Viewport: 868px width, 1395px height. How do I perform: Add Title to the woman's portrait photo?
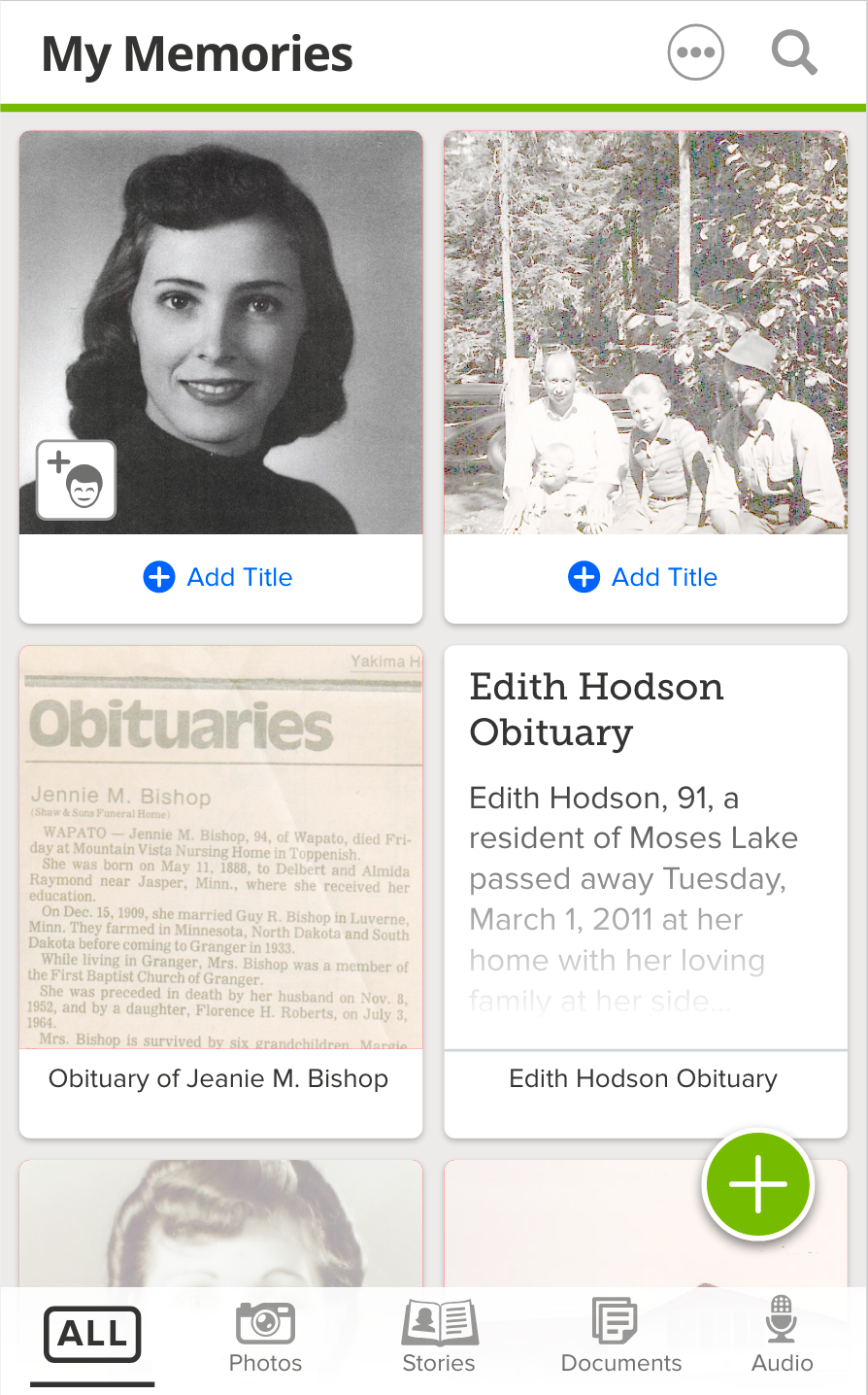[218, 577]
